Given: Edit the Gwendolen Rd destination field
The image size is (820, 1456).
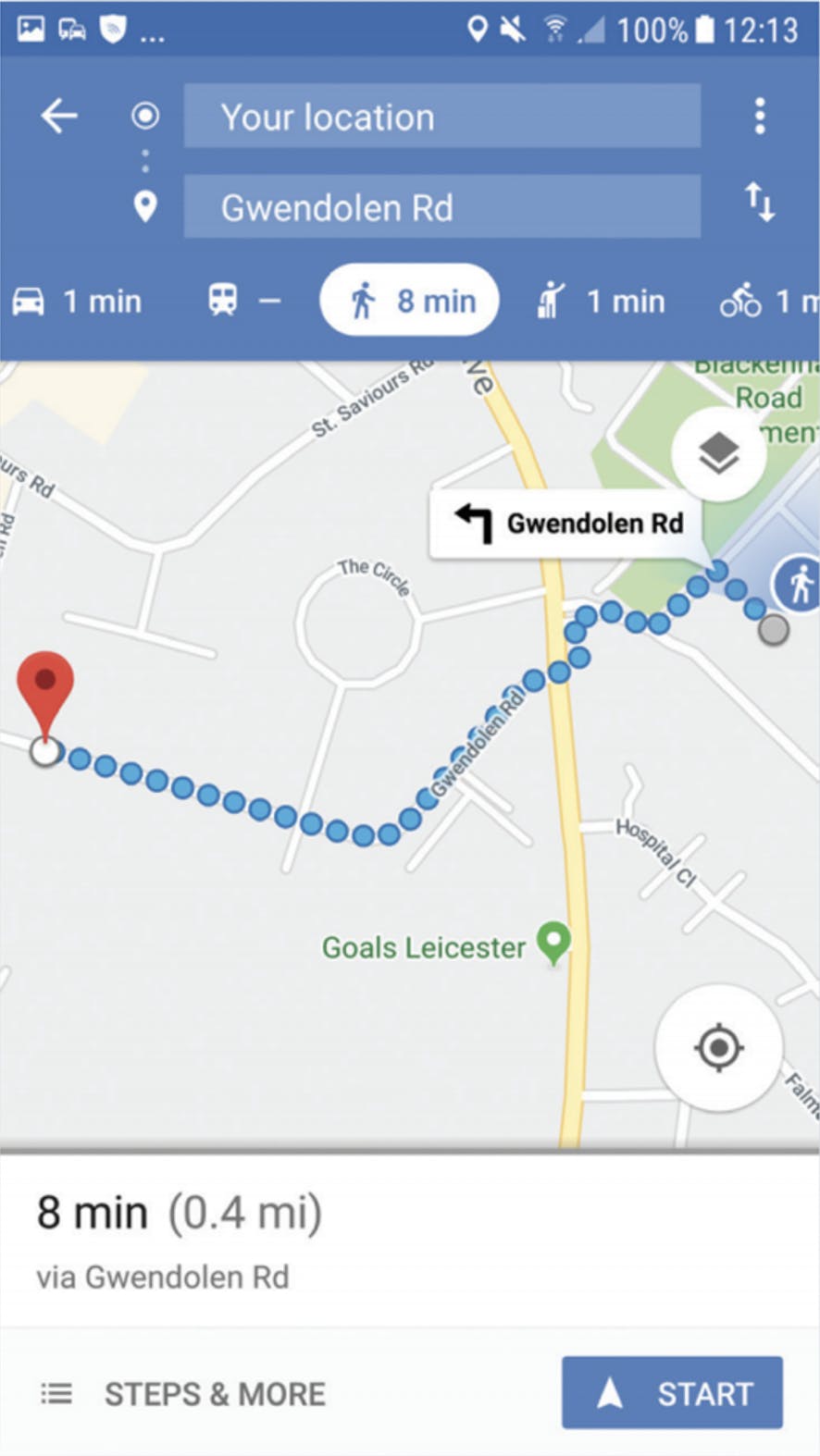Looking at the screenshot, I should (441, 207).
